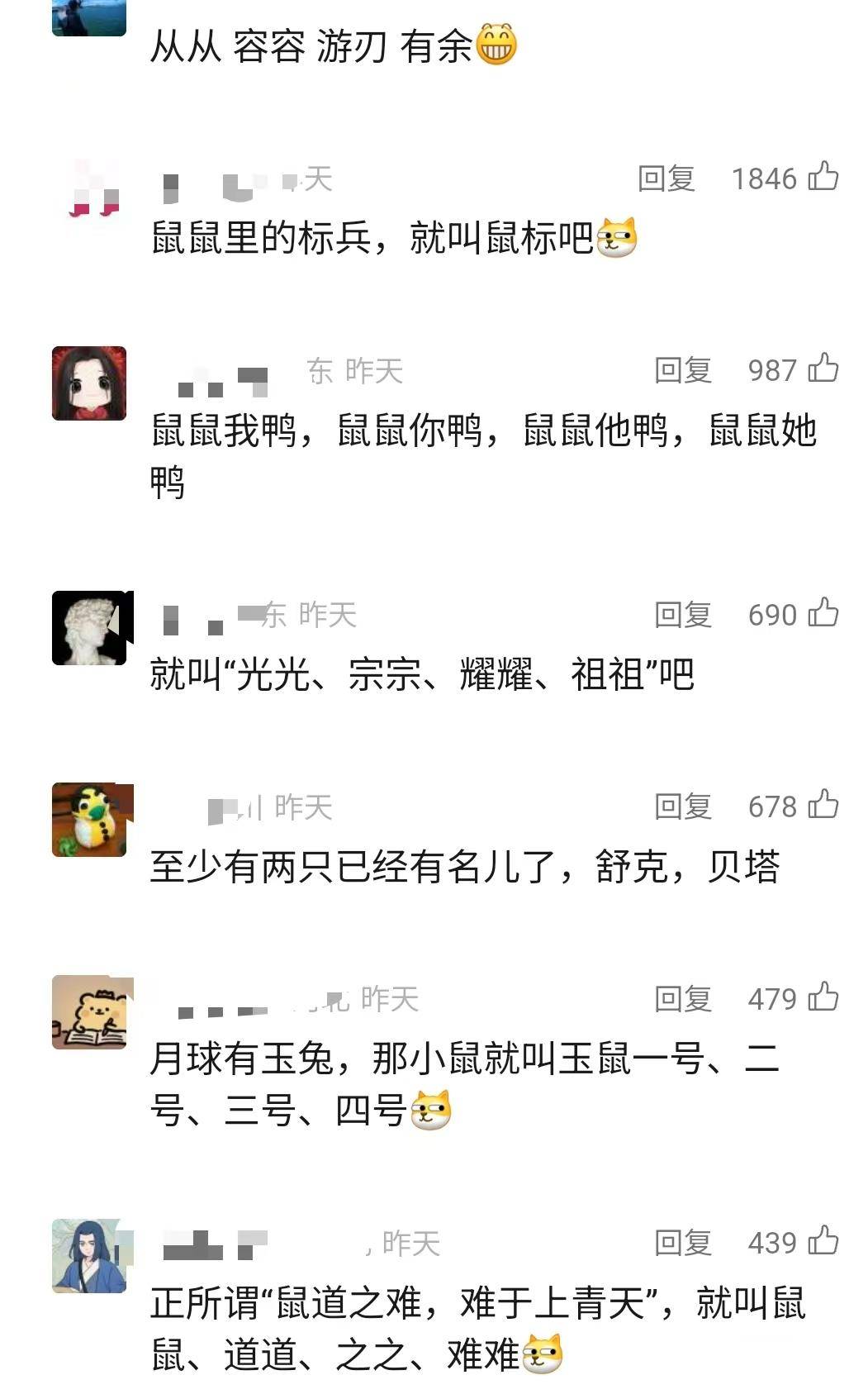Reply to the 鼠道之难 comment

(682, 1243)
